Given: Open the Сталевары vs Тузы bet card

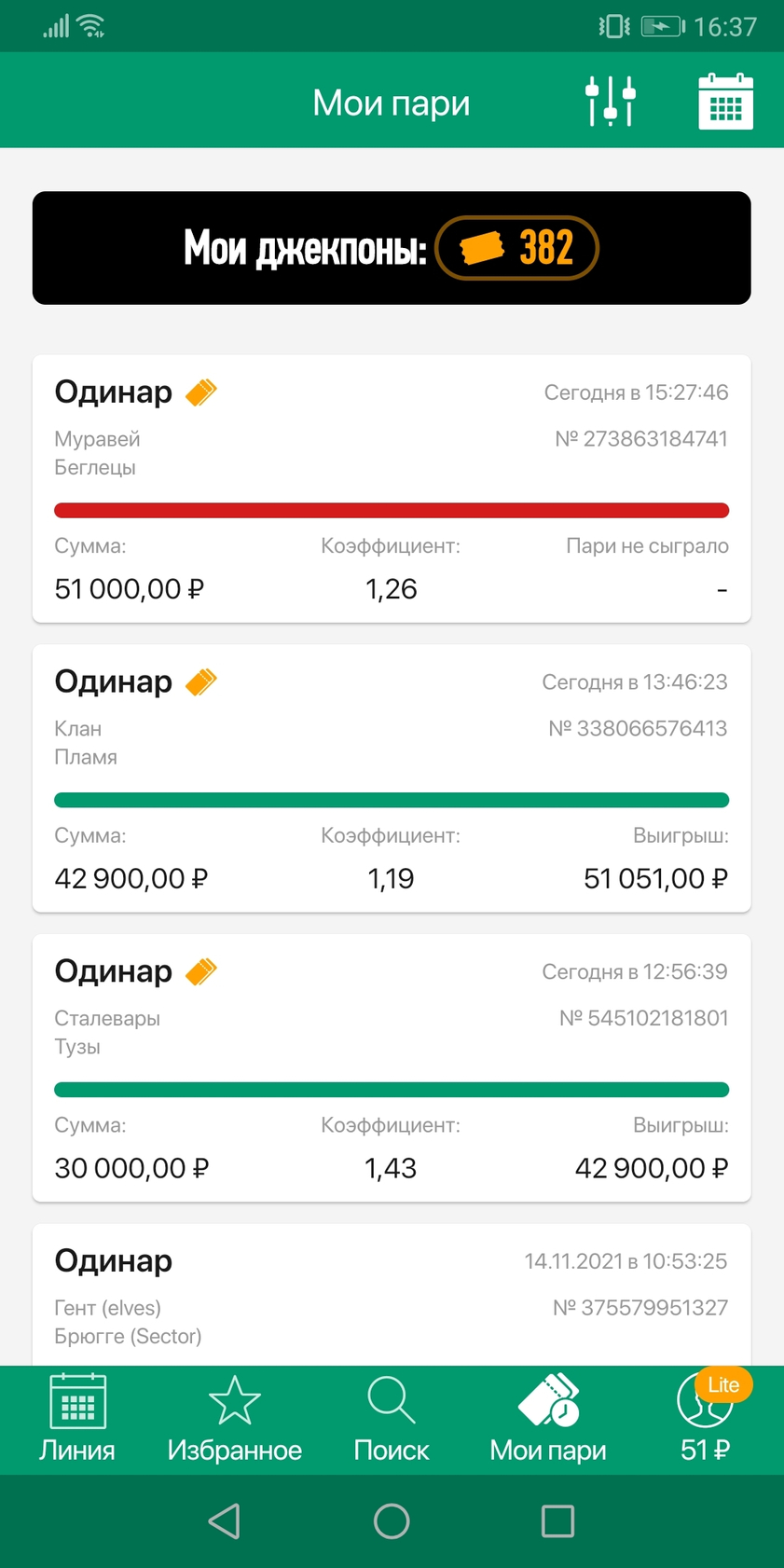Looking at the screenshot, I should (392, 1068).
